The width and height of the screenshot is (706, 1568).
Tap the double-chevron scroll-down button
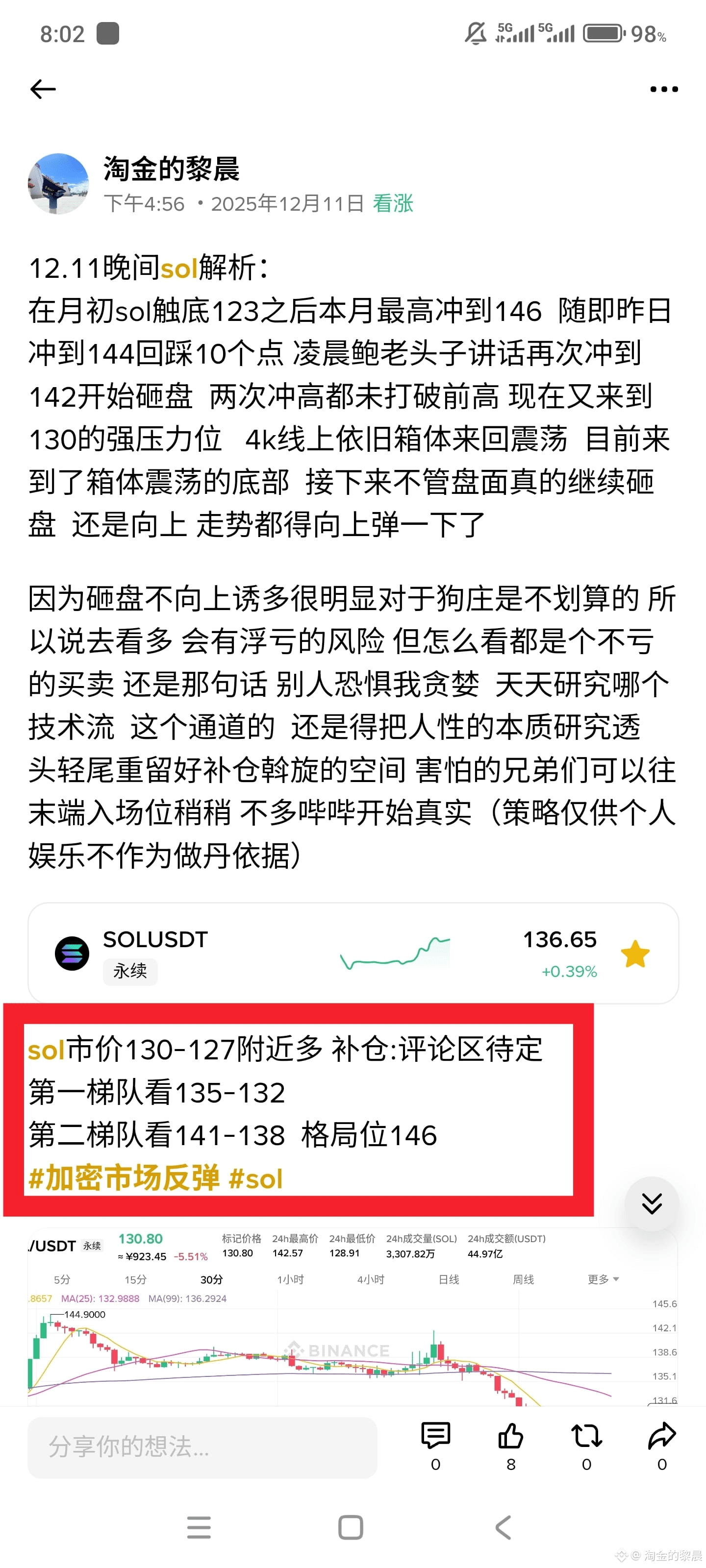coord(651,1204)
